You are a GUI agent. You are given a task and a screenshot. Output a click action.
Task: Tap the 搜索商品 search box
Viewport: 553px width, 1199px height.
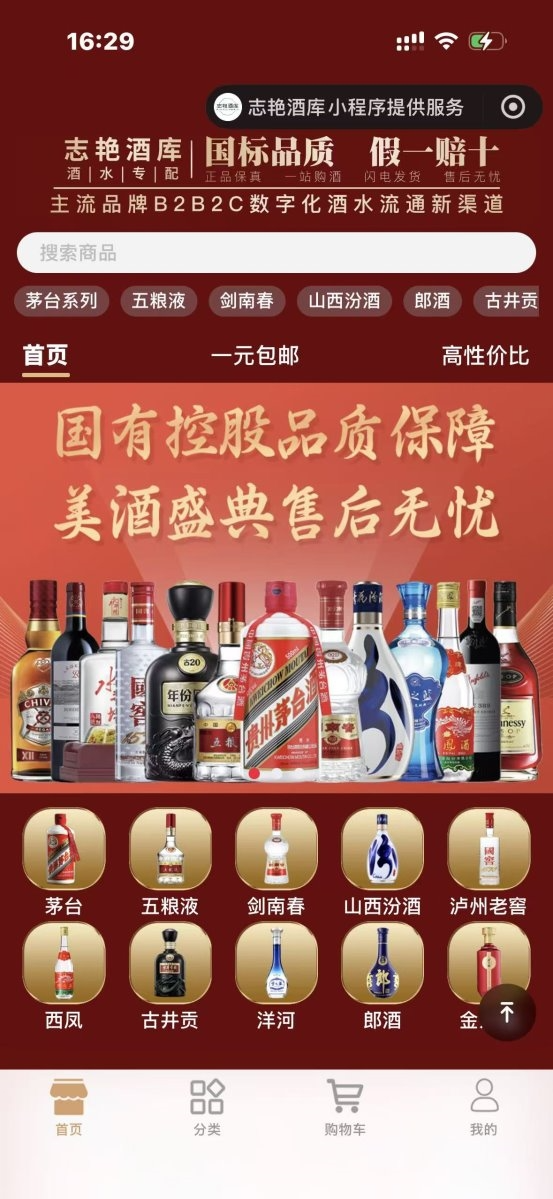tap(276, 252)
